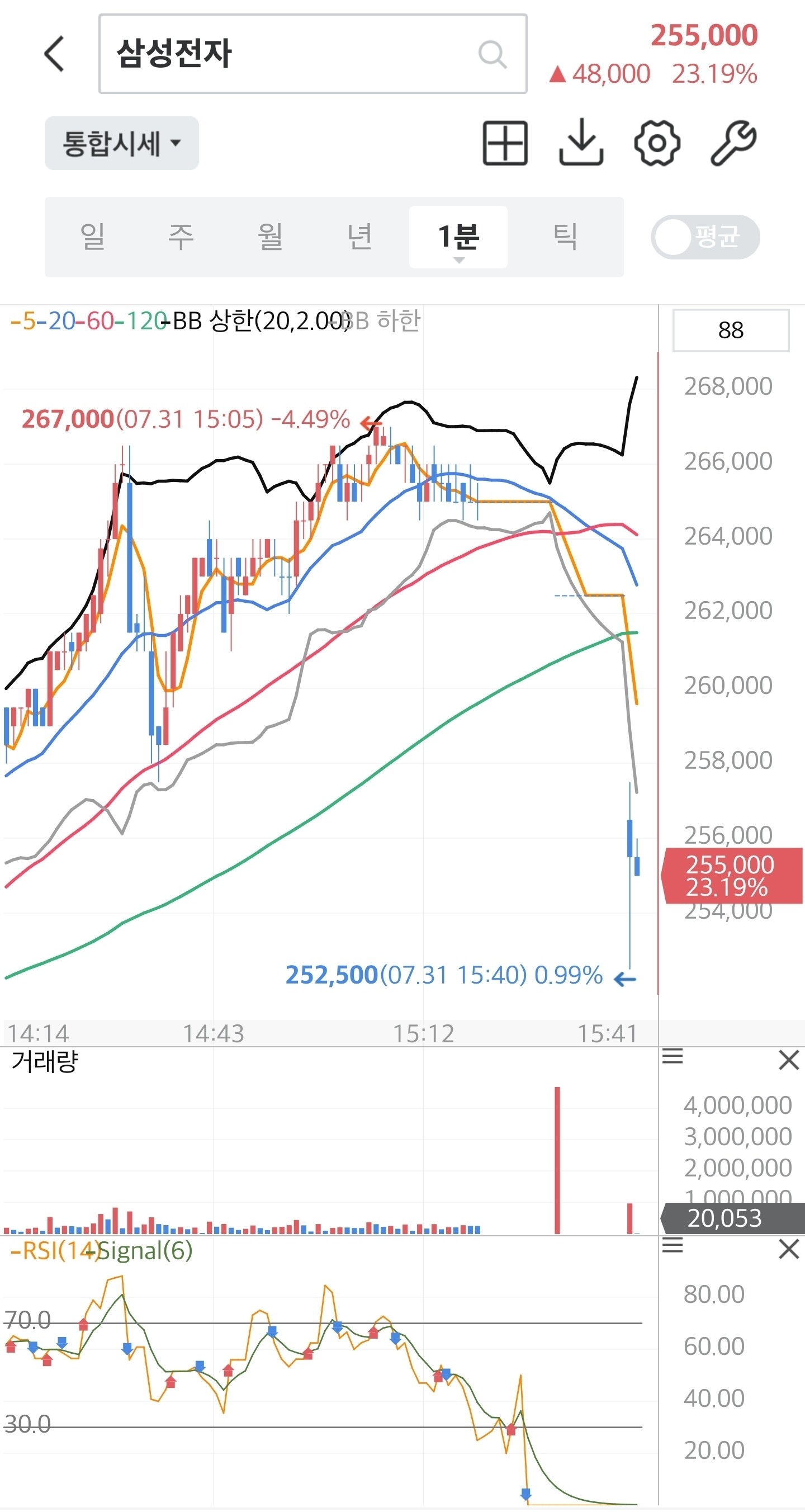Open the split chart layout icon
The width and height of the screenshot is (805, 1512).
[505, 143]
